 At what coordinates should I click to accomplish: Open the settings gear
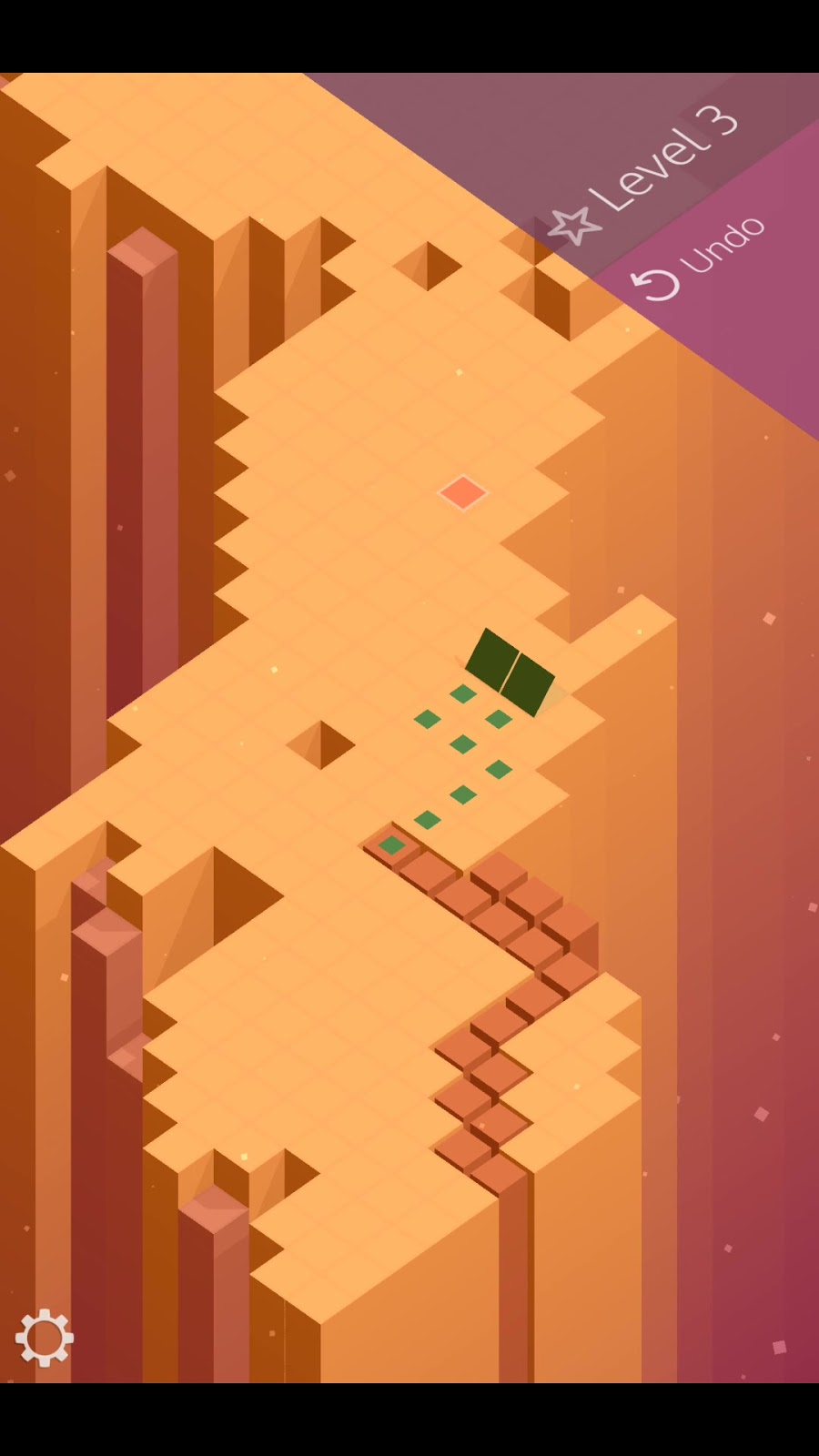coord(44,1337)
